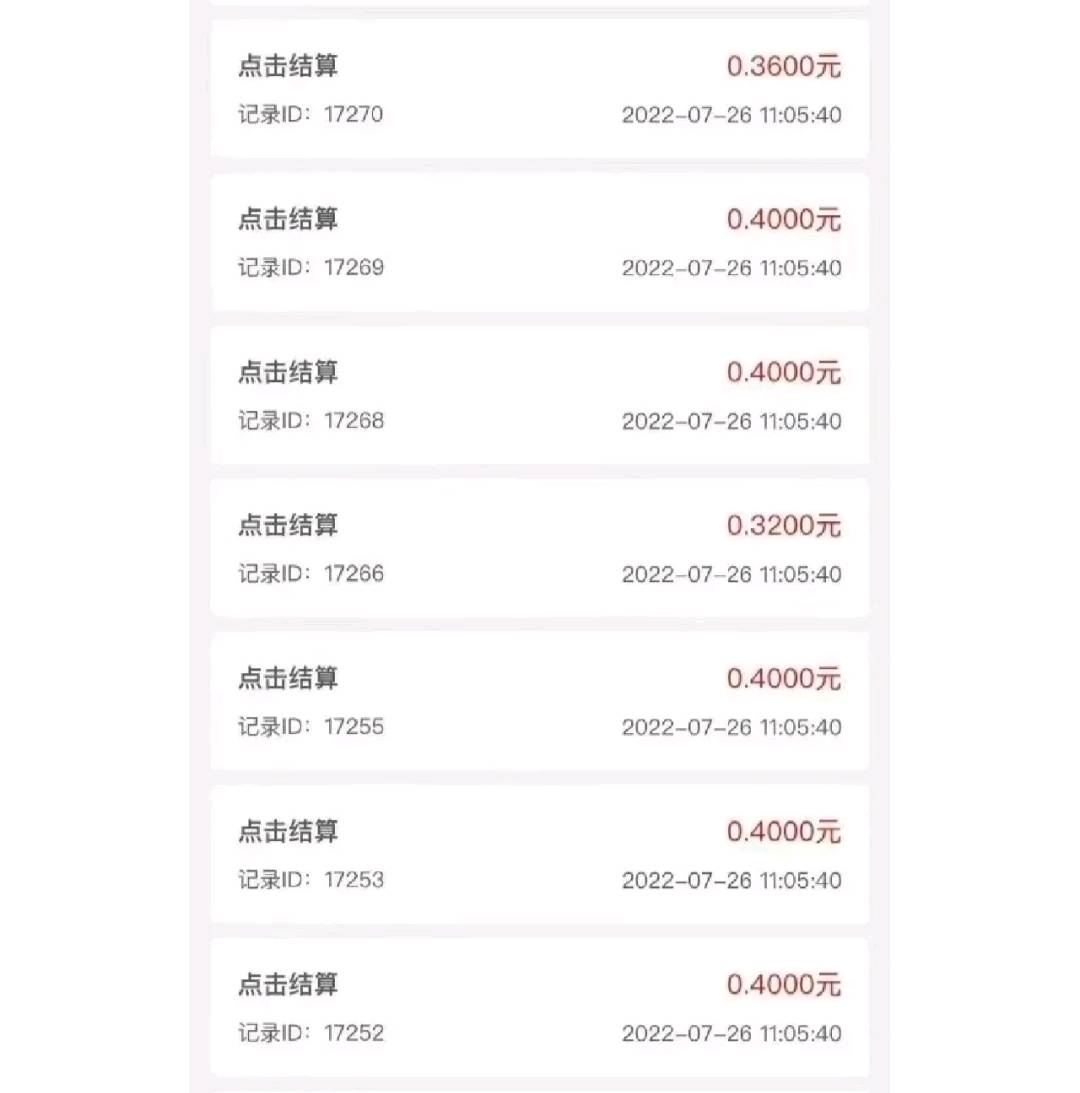Click 点击结算 on record 17269
This screenshot has height=1093, width=1080.
286,219
